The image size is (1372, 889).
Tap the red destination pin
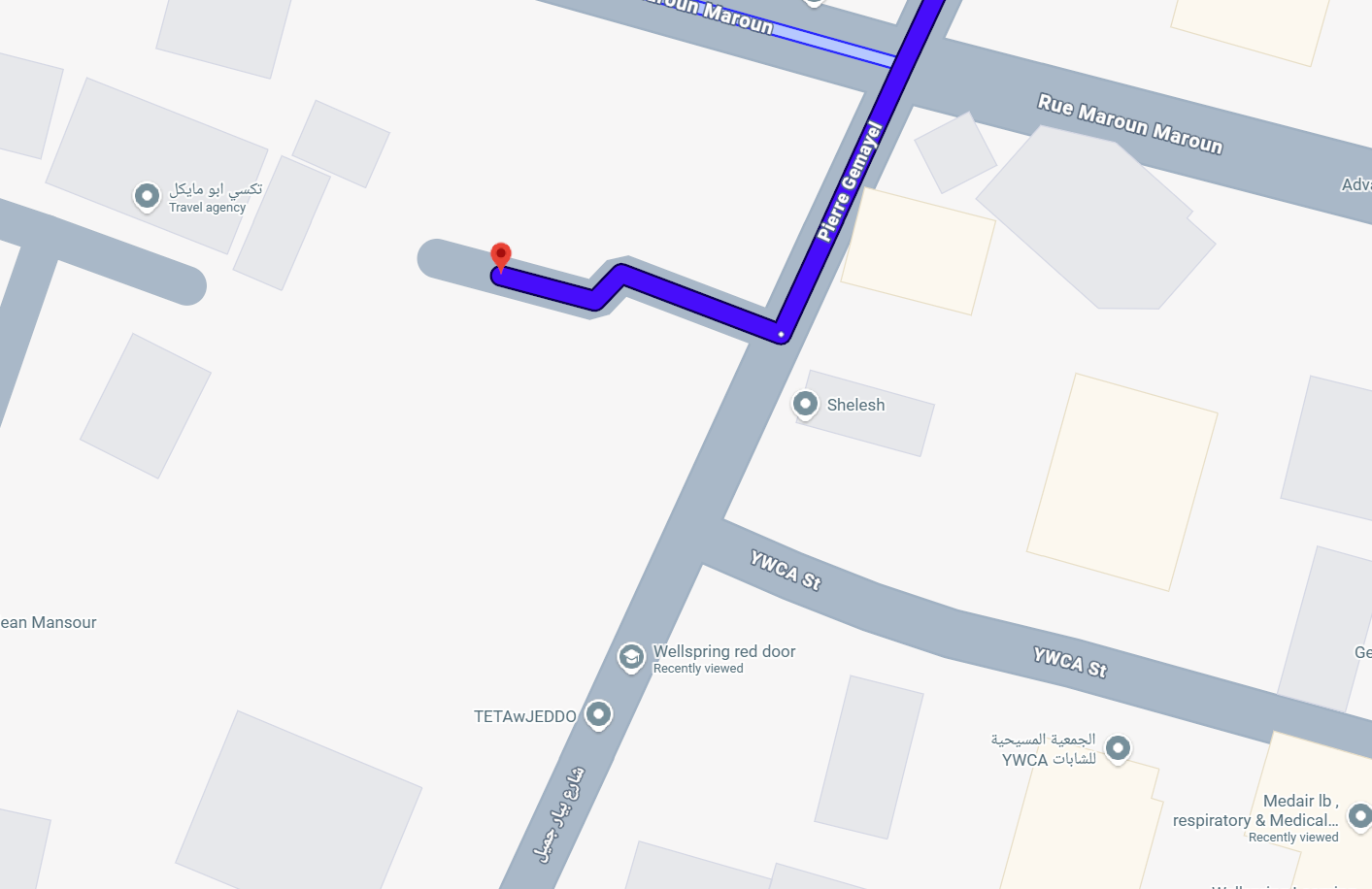[501, 256]
